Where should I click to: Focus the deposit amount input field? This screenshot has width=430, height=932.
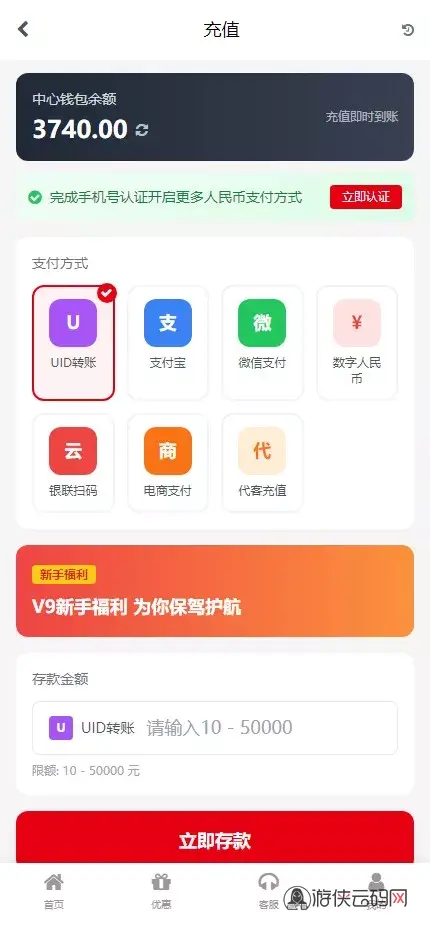pyautogui.click(x=215, y=728)
